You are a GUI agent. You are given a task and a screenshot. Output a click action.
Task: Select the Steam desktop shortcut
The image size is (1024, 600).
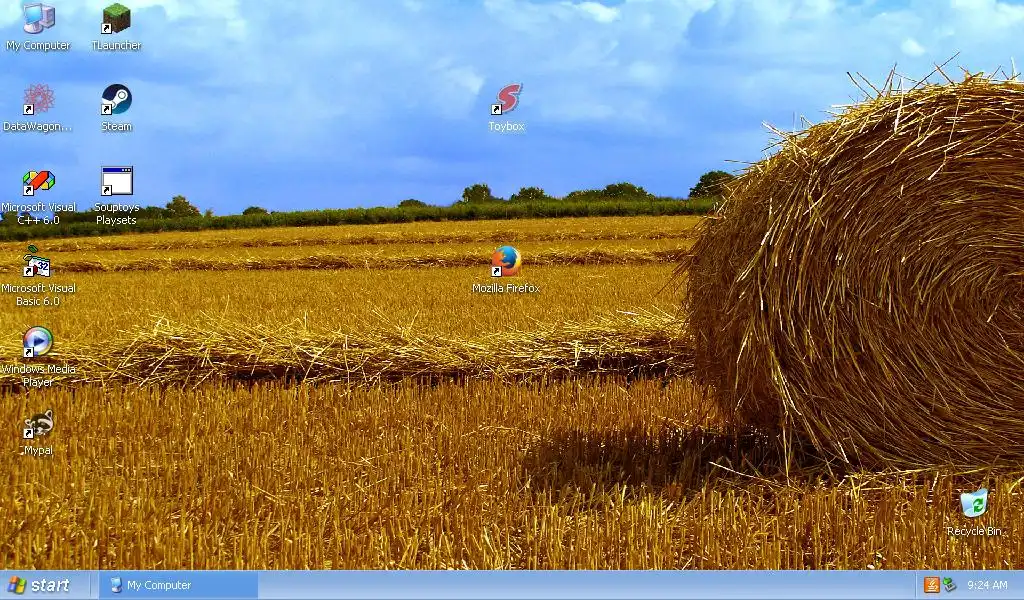click(116, 100)
